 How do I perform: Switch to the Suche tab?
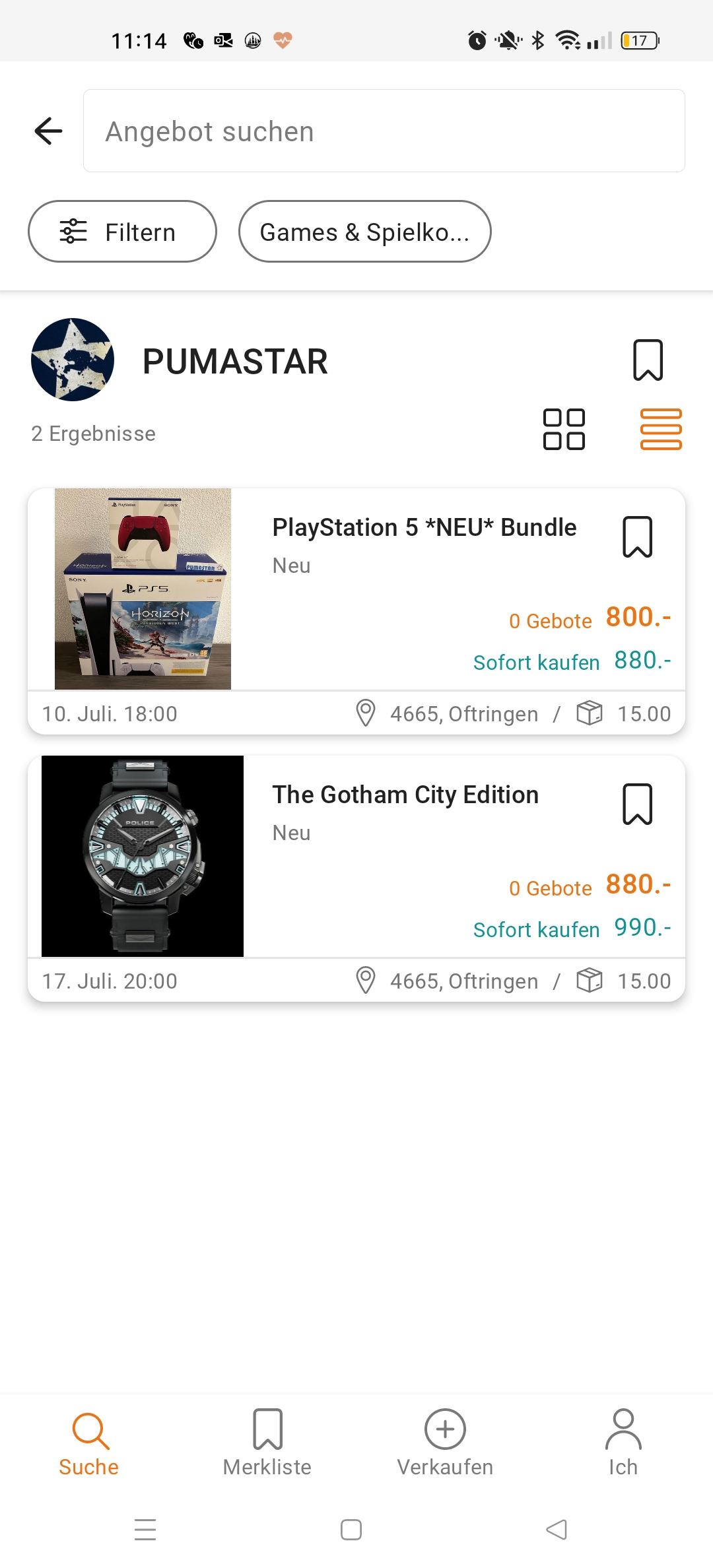89,1443
